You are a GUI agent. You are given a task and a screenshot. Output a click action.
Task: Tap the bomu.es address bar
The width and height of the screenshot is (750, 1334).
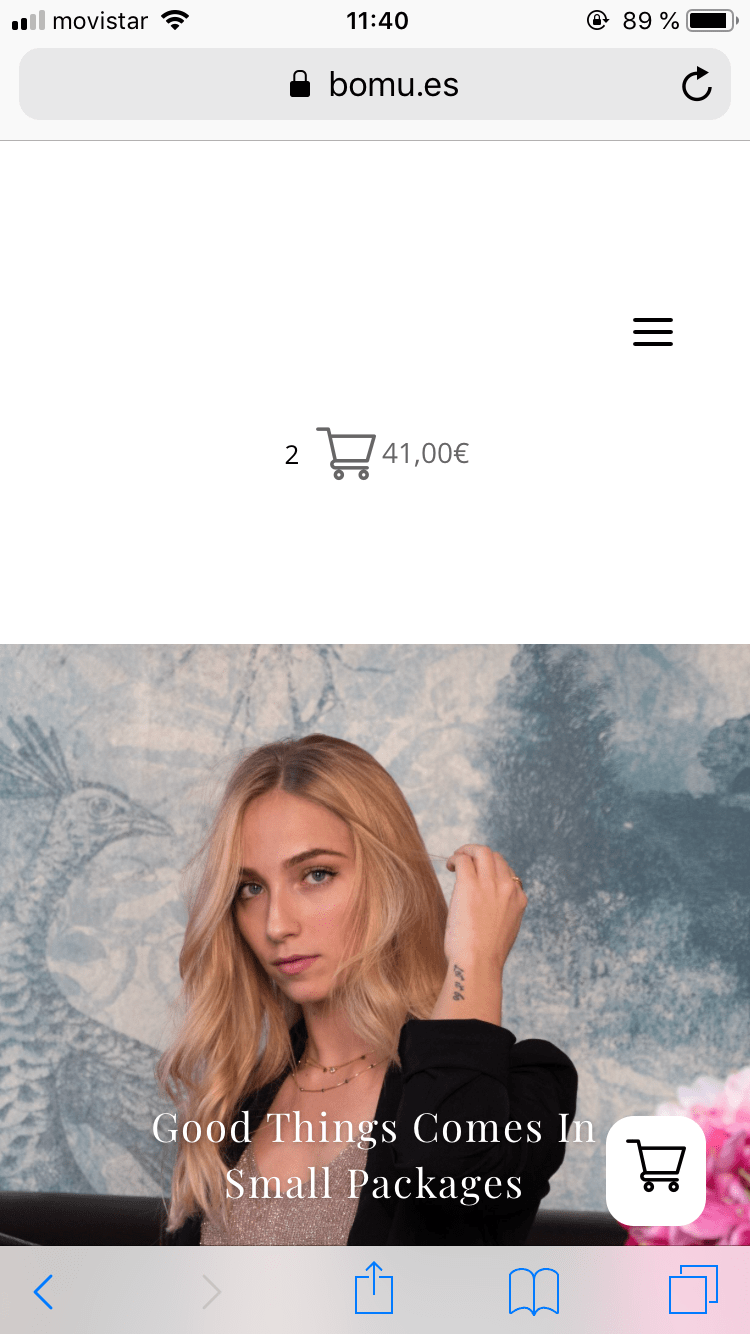375,84
